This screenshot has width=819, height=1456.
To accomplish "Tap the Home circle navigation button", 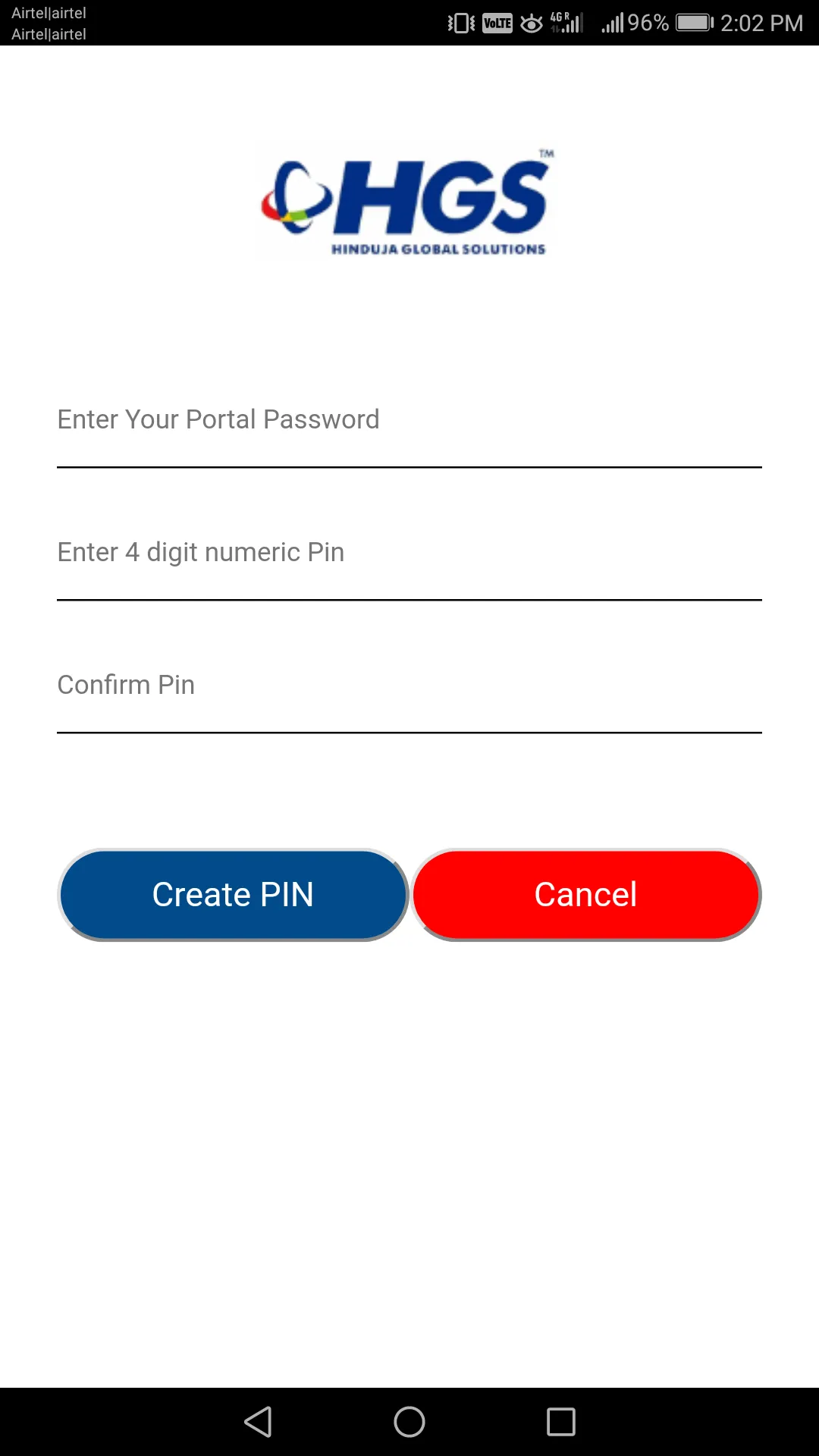I will pyautogui.click(x=409, y=1420).
